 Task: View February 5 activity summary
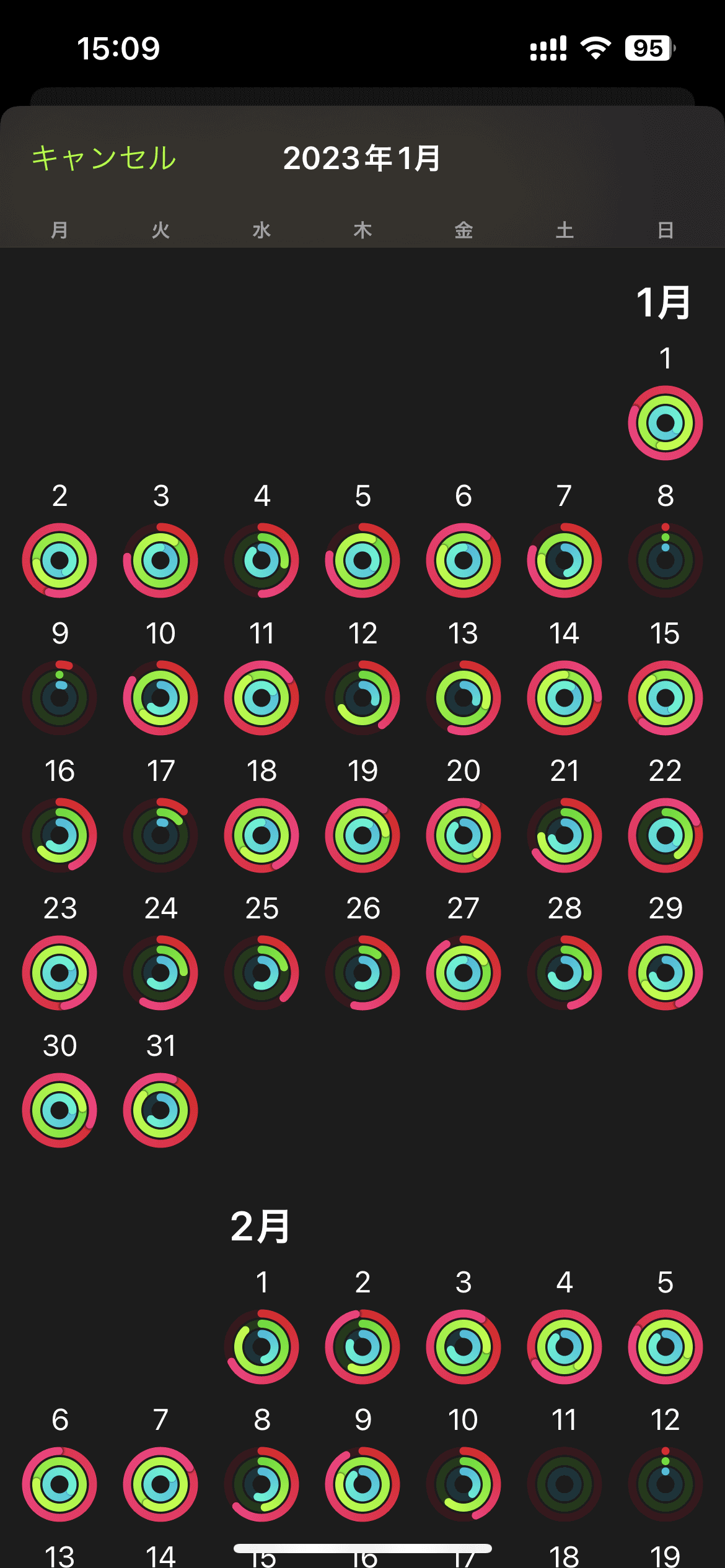[665, 1347]
